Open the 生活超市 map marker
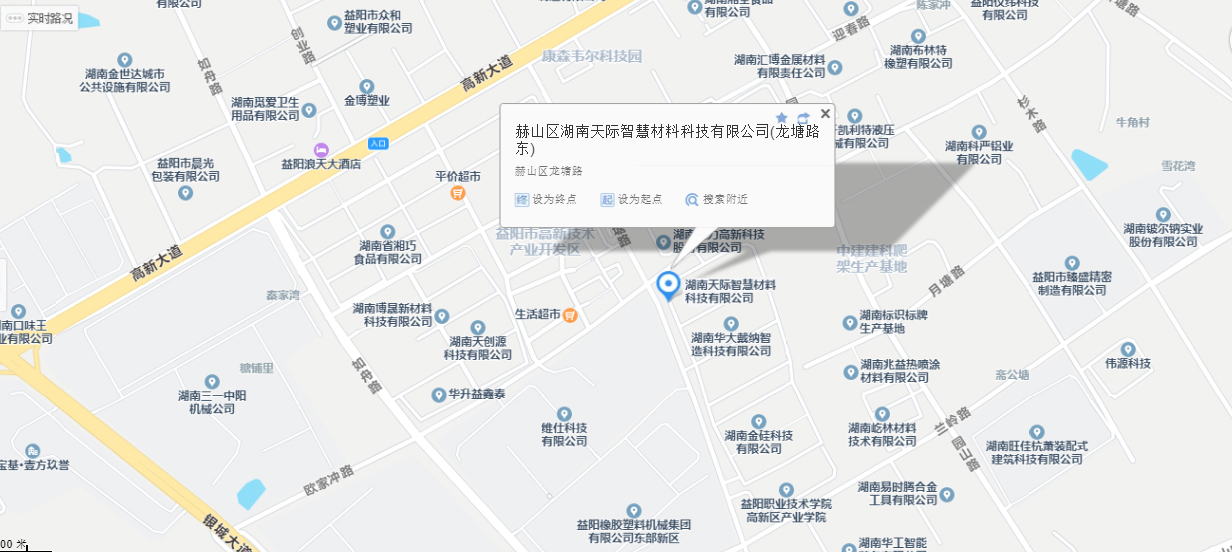1232x552 pixels. pos(569,314)
